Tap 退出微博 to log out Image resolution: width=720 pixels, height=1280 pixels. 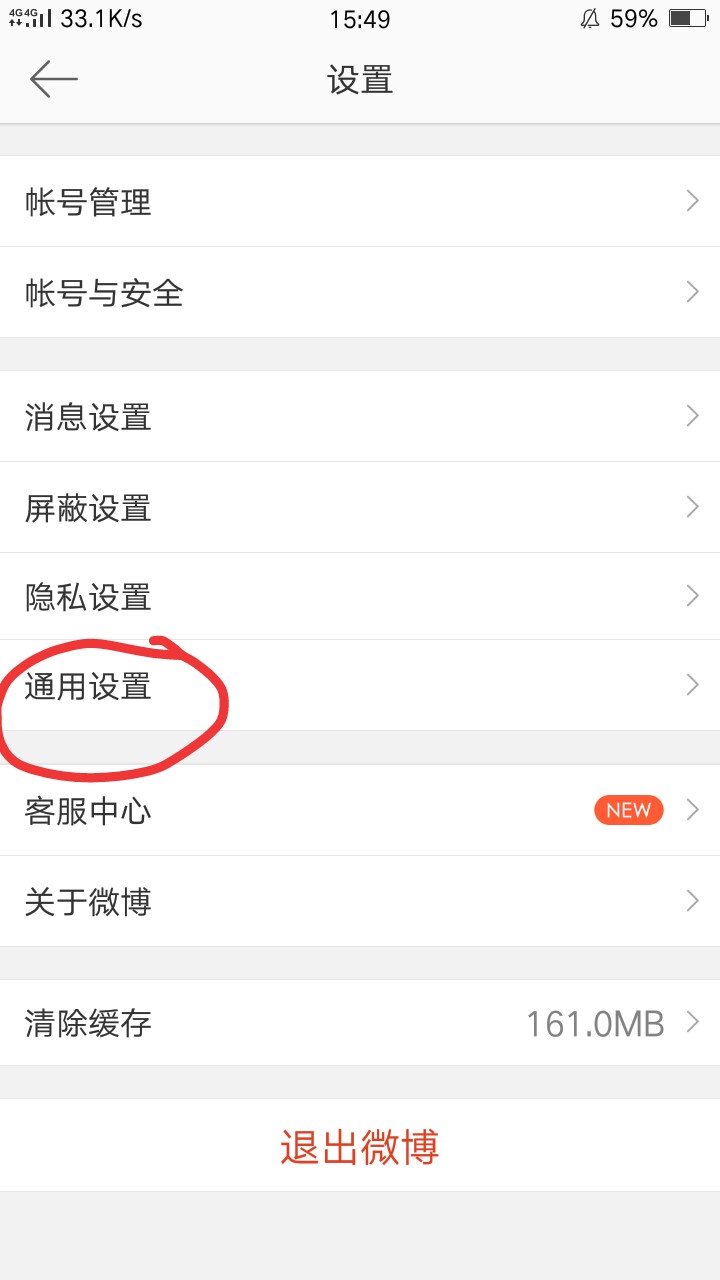coord(360,1146)
